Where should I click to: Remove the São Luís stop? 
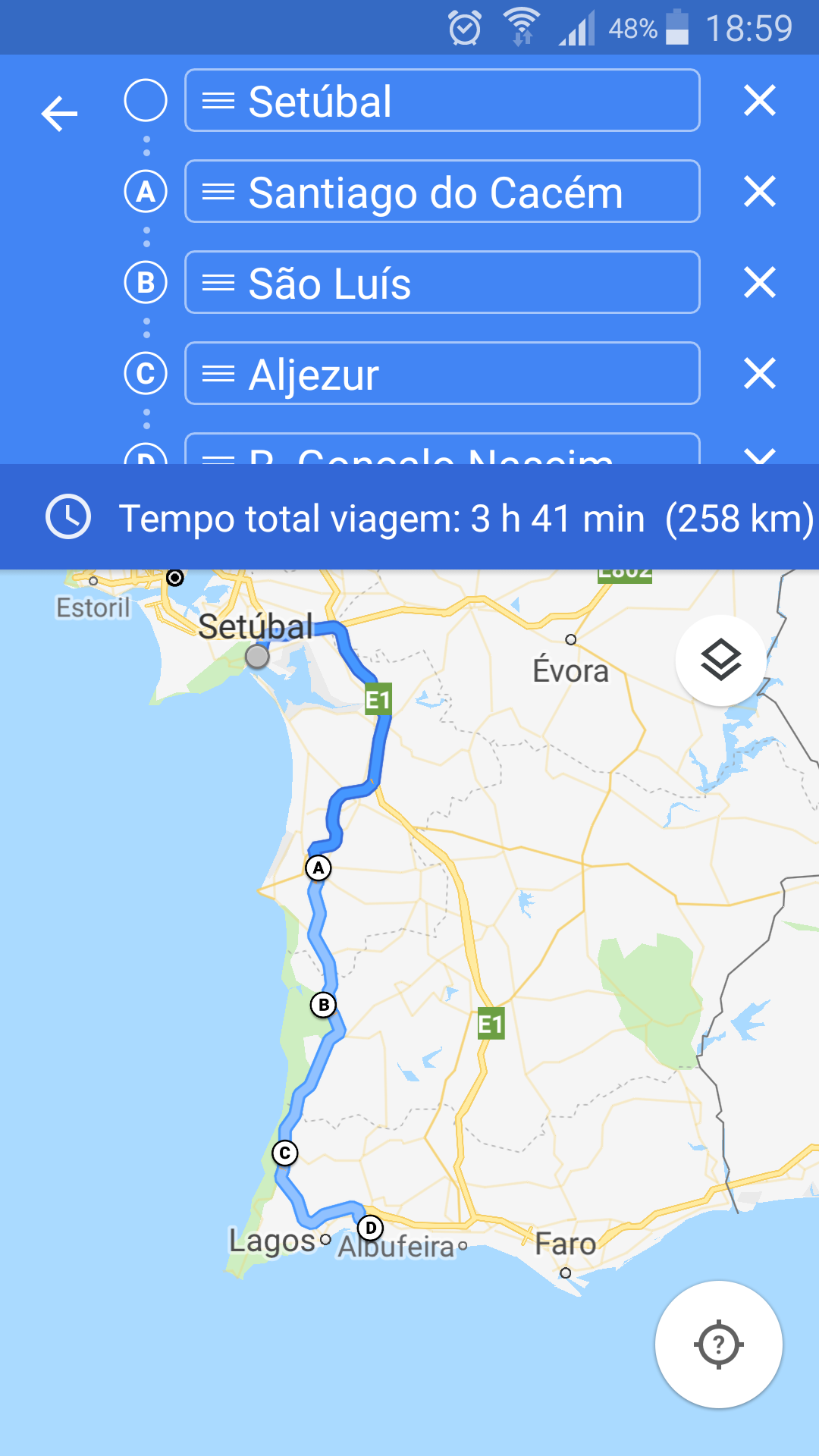pyautogui.click(x=759, y=283)
